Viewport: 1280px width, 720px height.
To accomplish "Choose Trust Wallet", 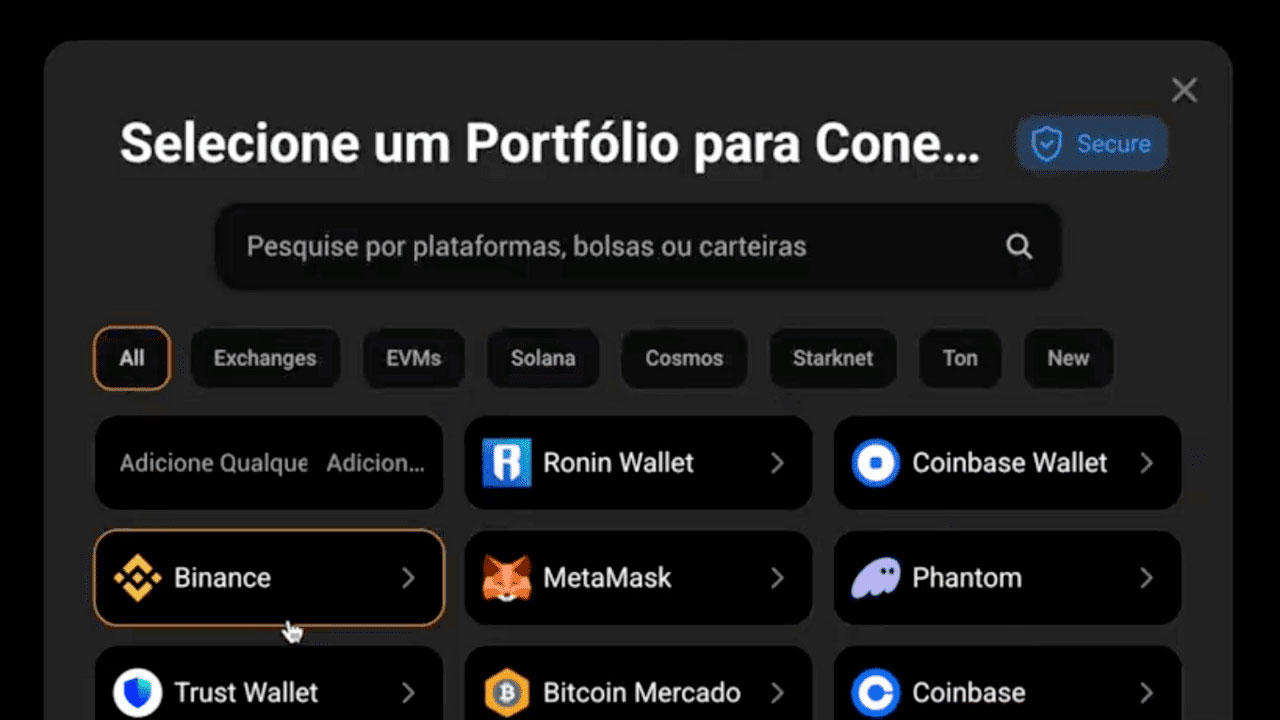I will click(x=269, y=692).
